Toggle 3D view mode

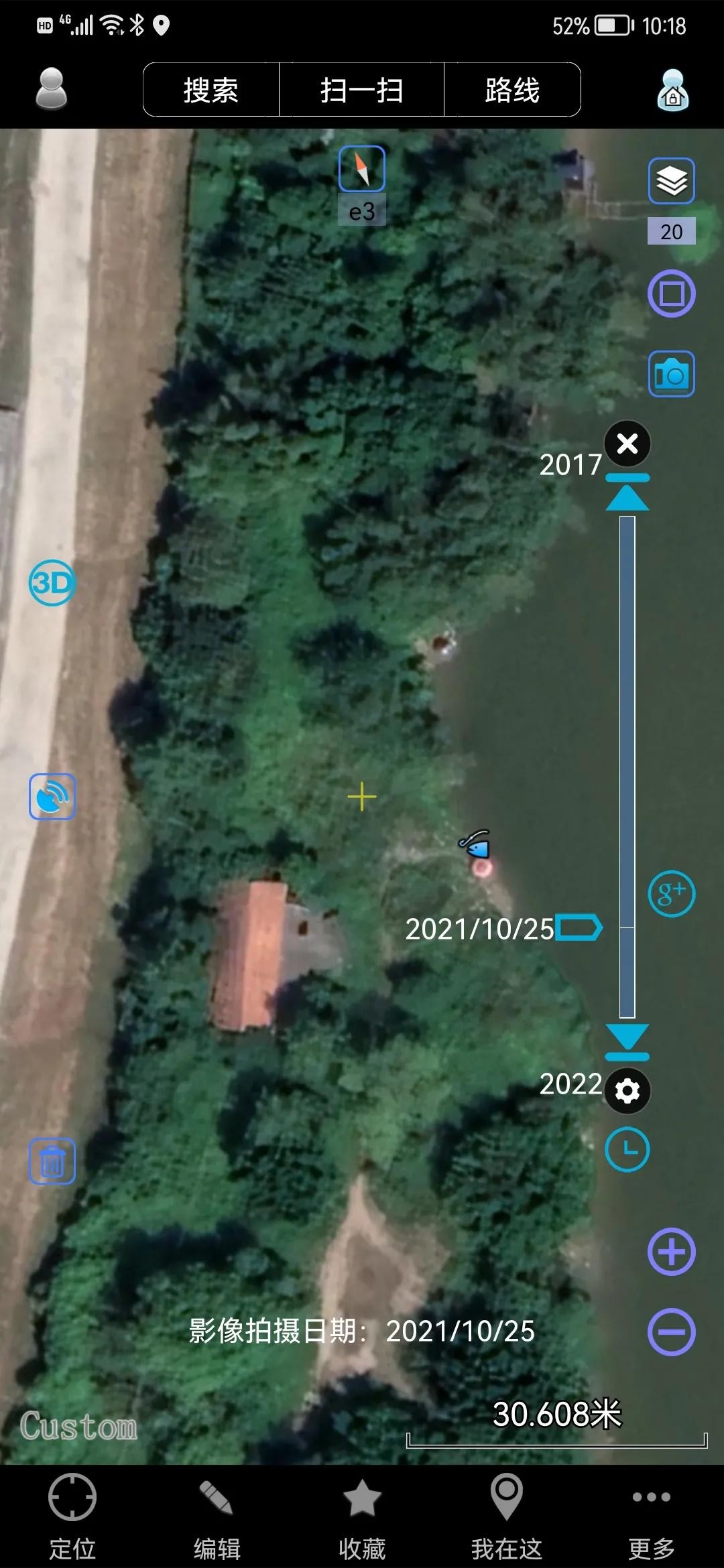point(52,583)
